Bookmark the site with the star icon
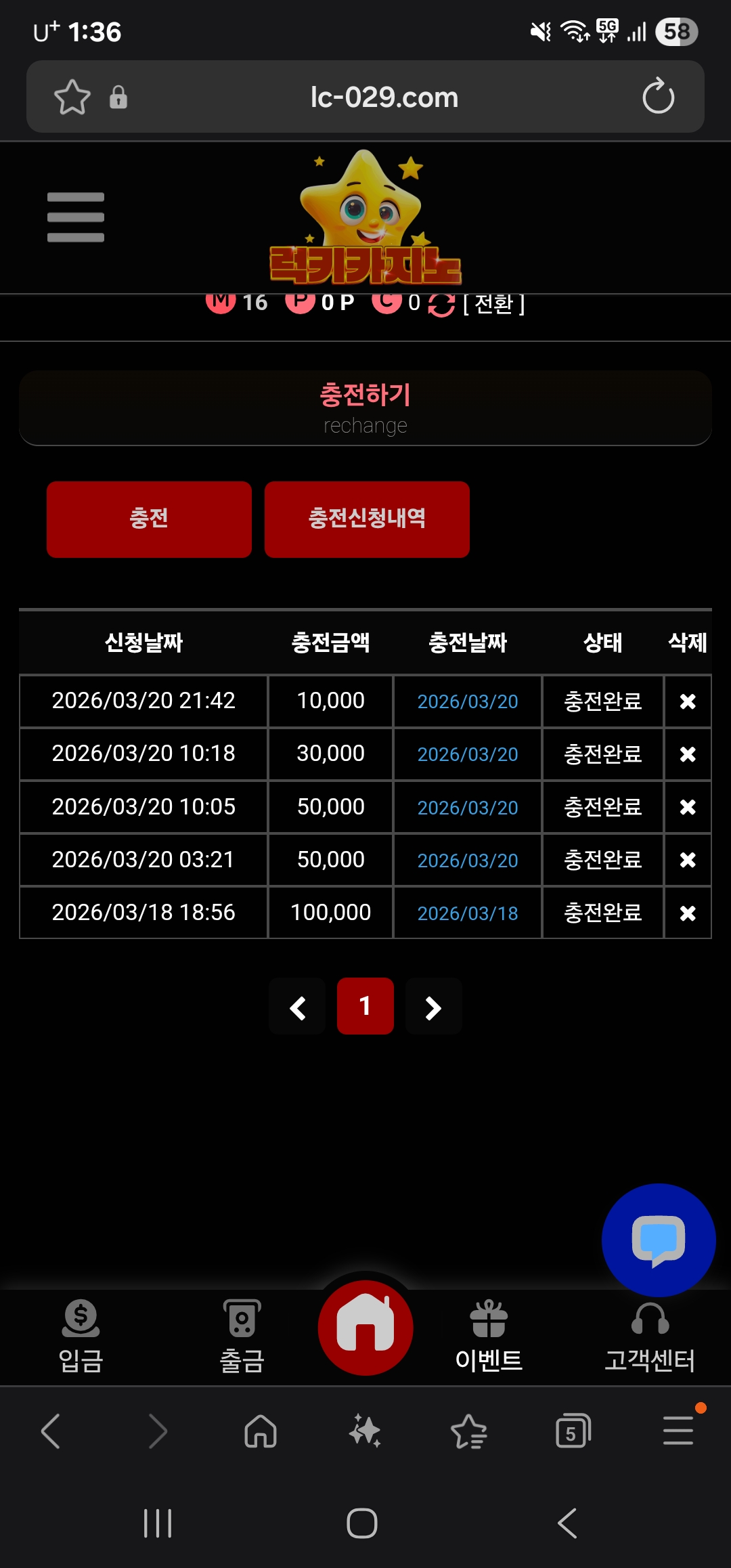 pos(72,96)
